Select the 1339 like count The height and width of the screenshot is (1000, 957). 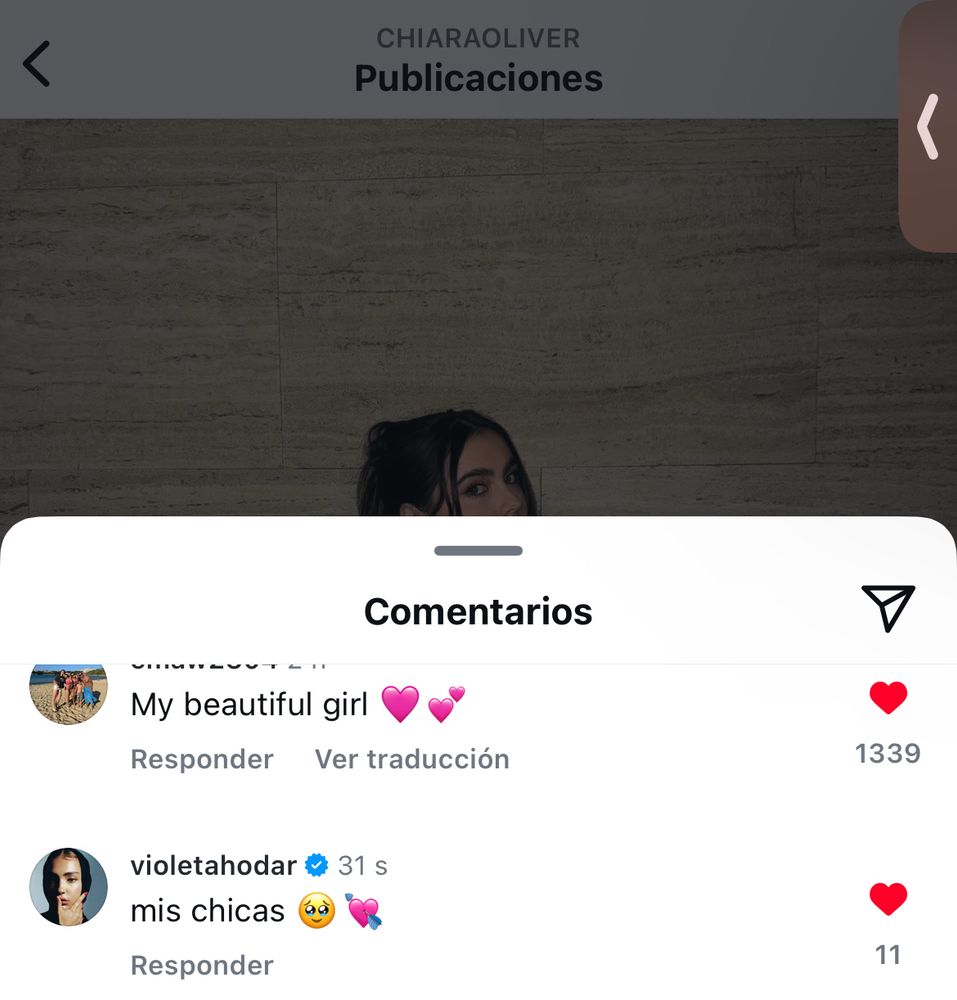pyautogui.click(x=889, y=753)
